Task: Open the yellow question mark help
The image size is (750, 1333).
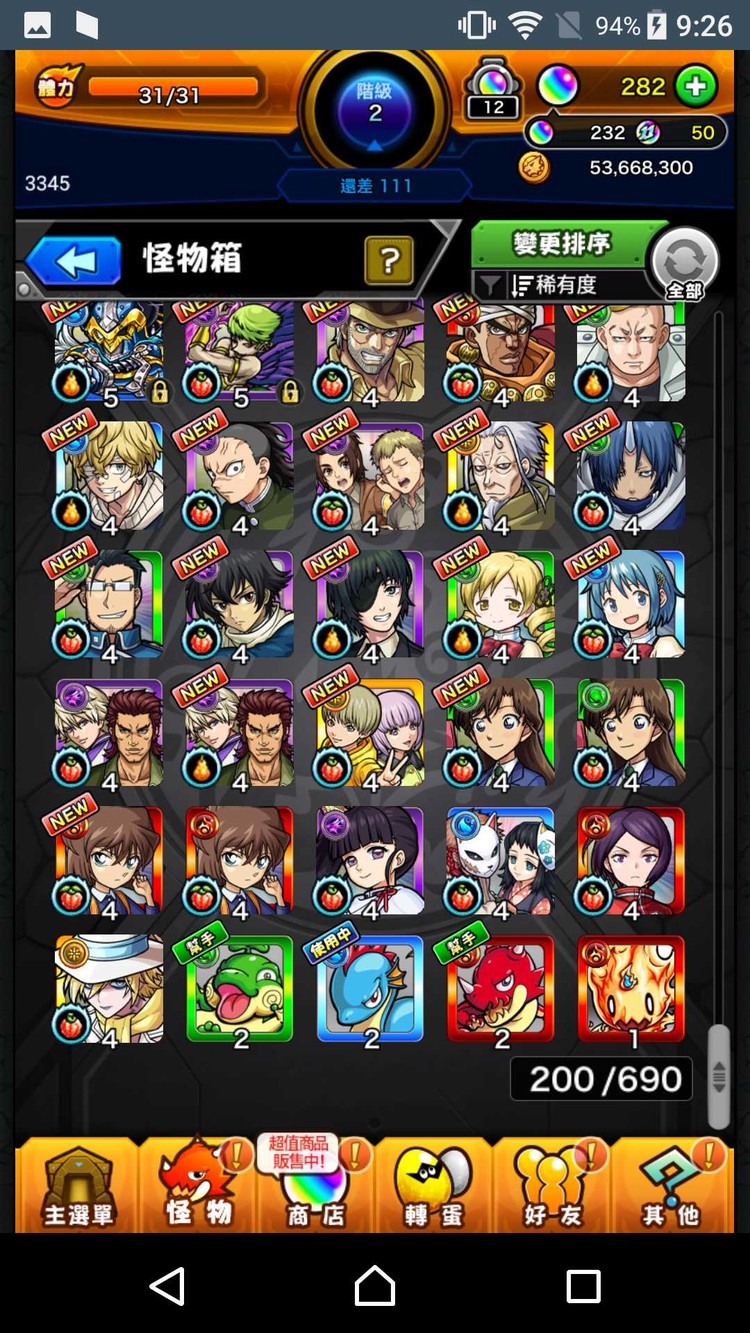Action: [x=389, y=262]
